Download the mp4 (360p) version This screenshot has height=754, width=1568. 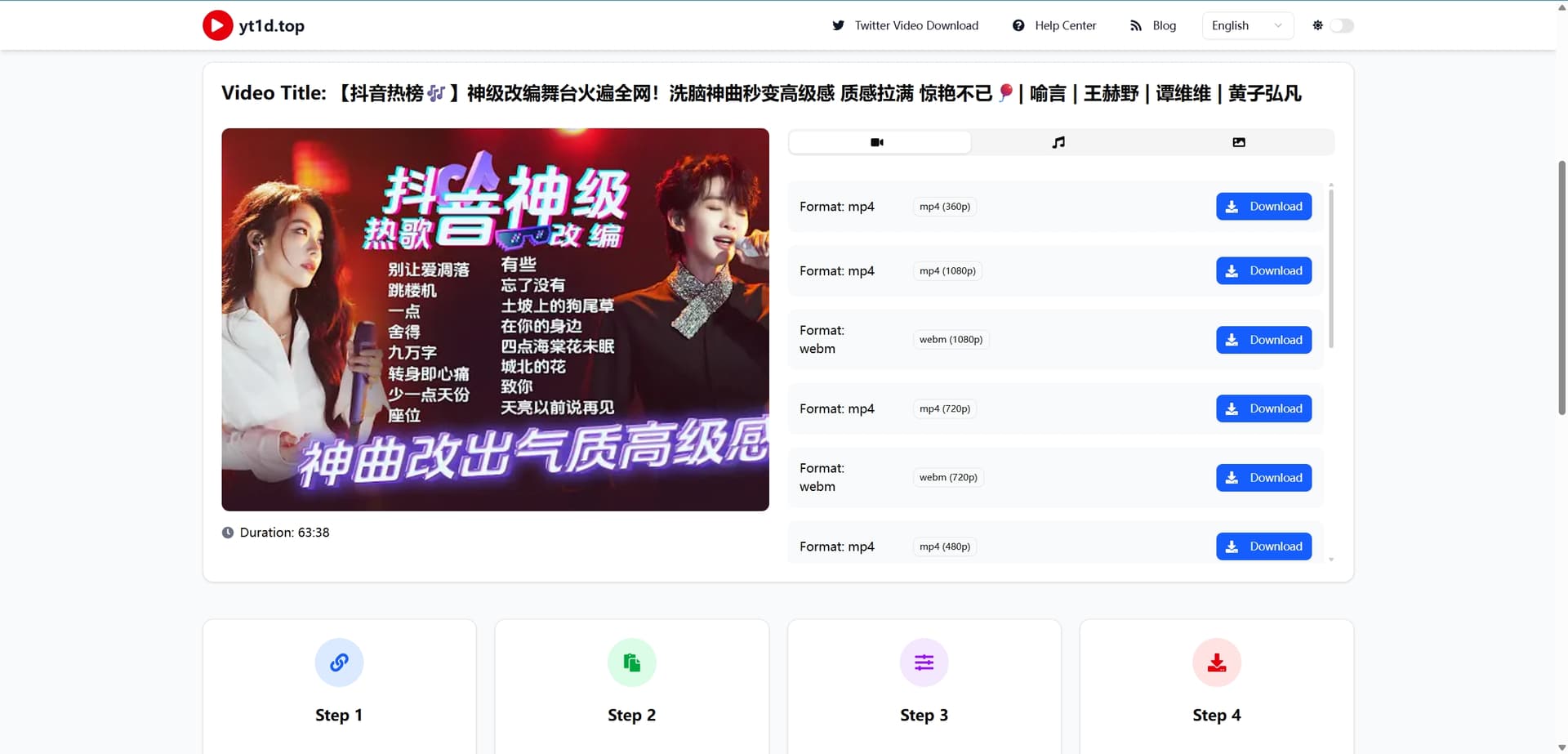pos(1263,207)
